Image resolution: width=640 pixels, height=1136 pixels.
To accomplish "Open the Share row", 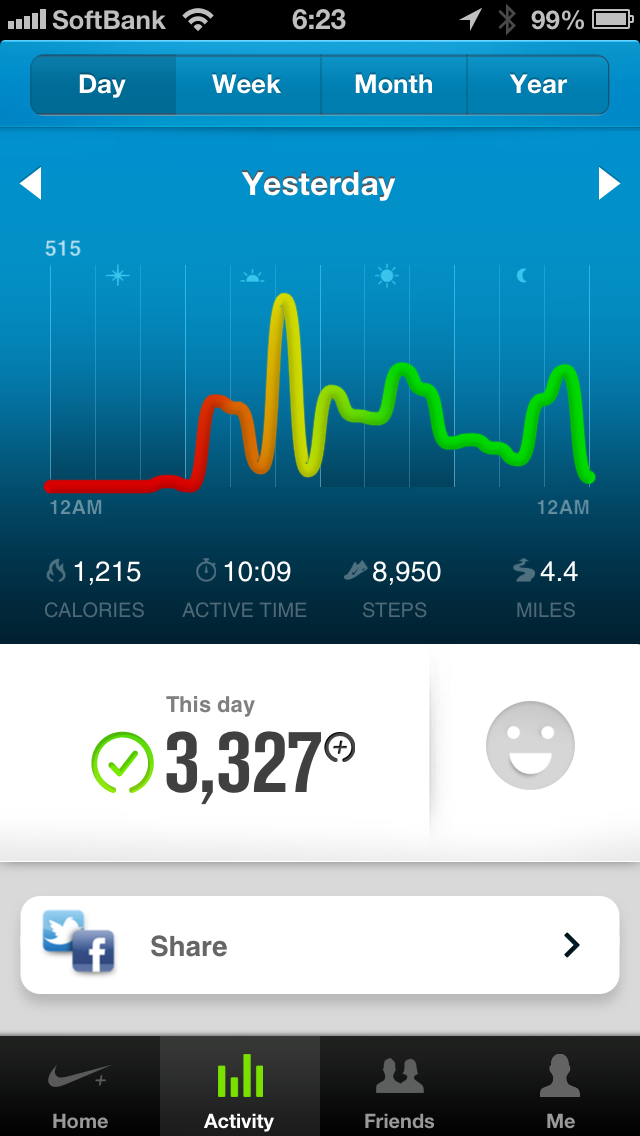I will pos(320,946).
